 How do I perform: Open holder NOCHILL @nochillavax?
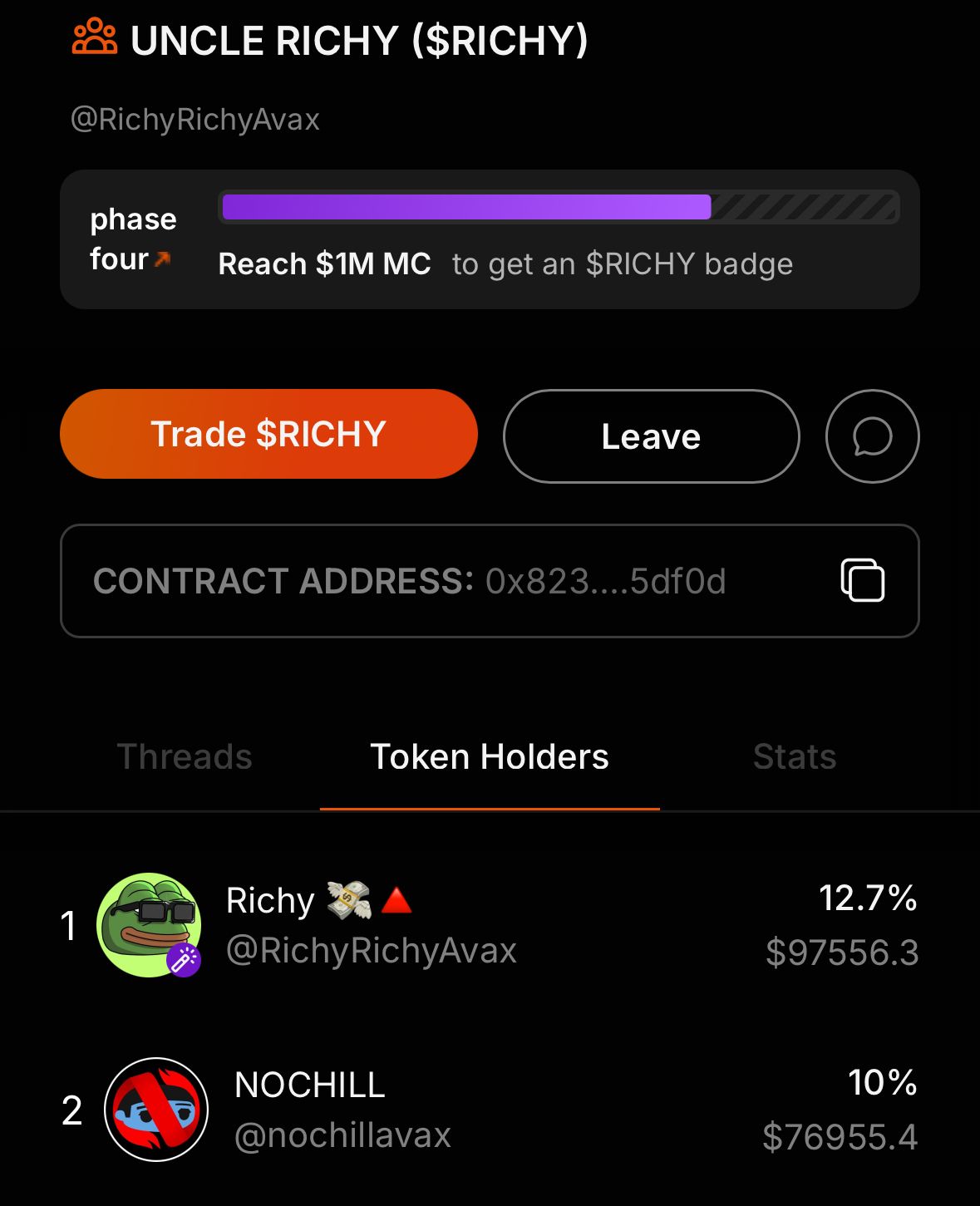(342, 1110)
